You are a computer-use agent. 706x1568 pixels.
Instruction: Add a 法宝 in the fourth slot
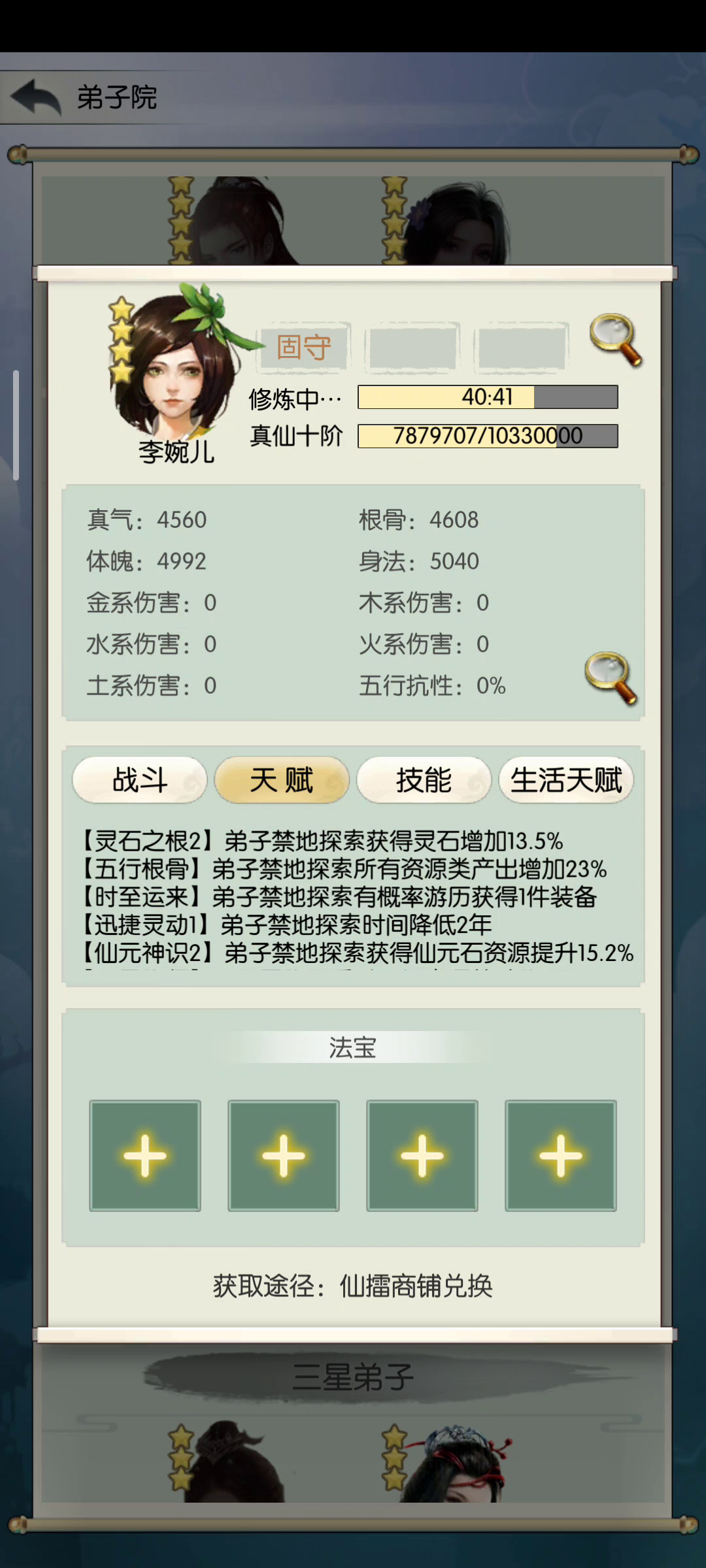(561, 1156)
